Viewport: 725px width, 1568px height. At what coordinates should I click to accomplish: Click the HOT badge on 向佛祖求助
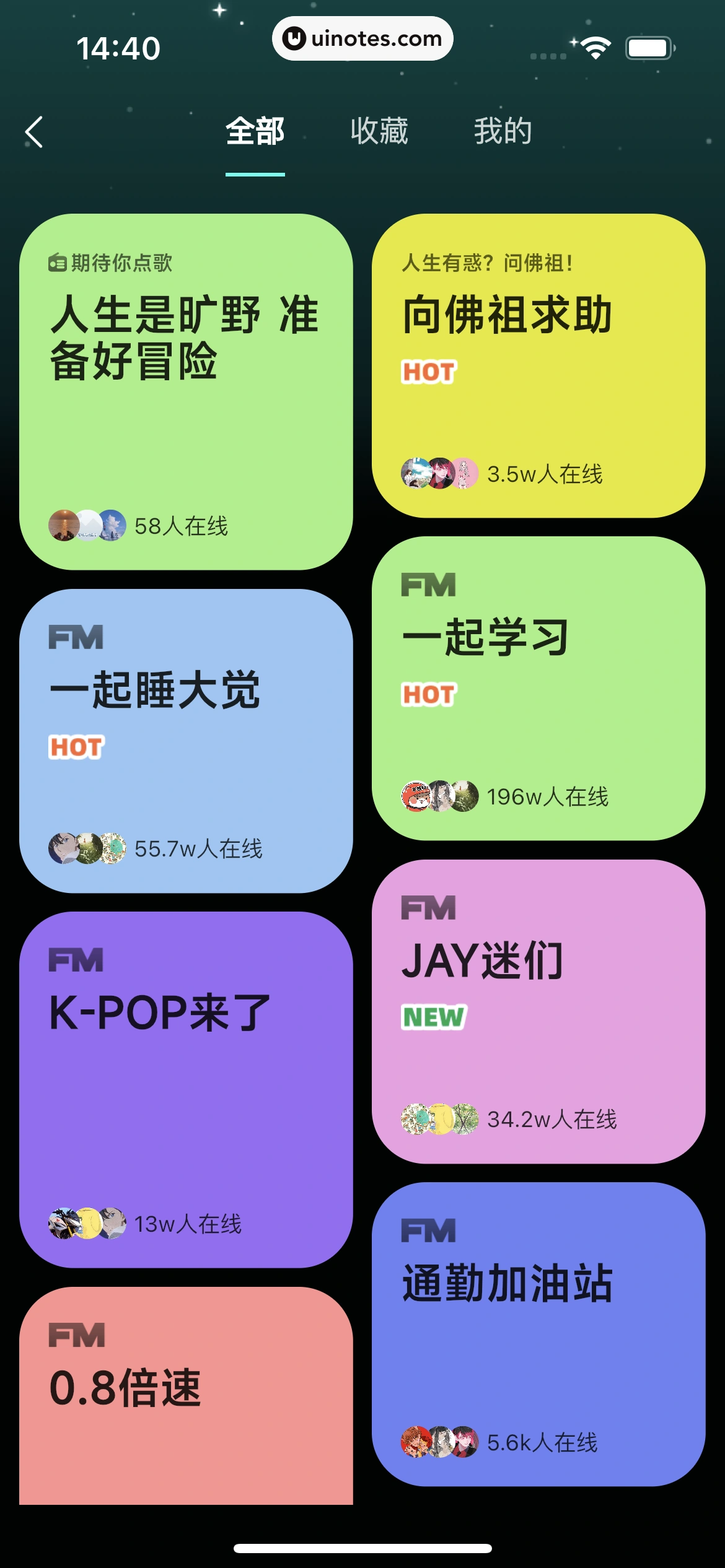[428, 372]
